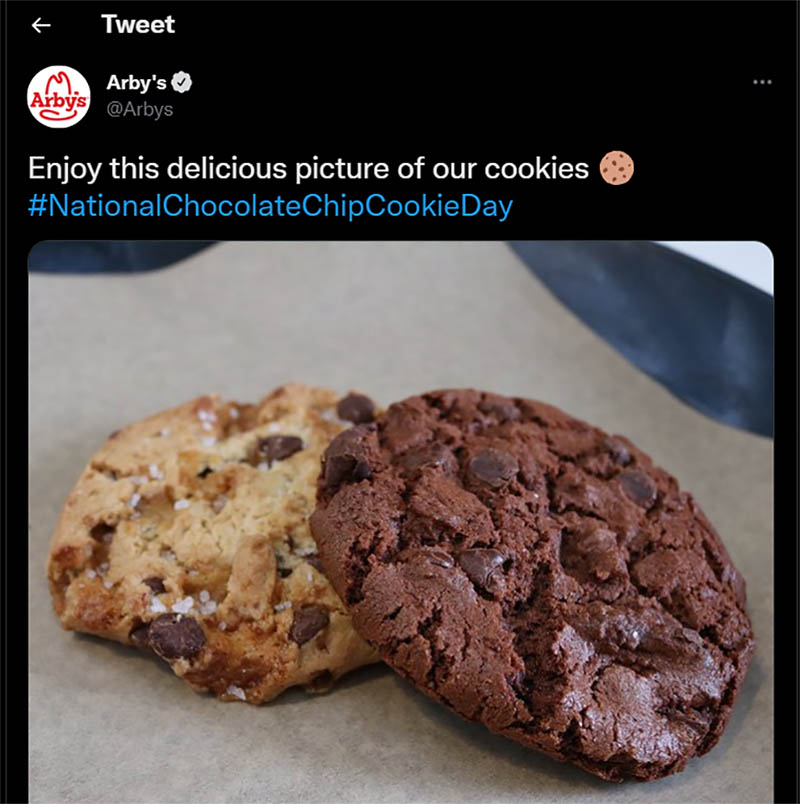Open Arby's profile picture
The width and height of the screenshot is (800, 804).
click(58, 97)
